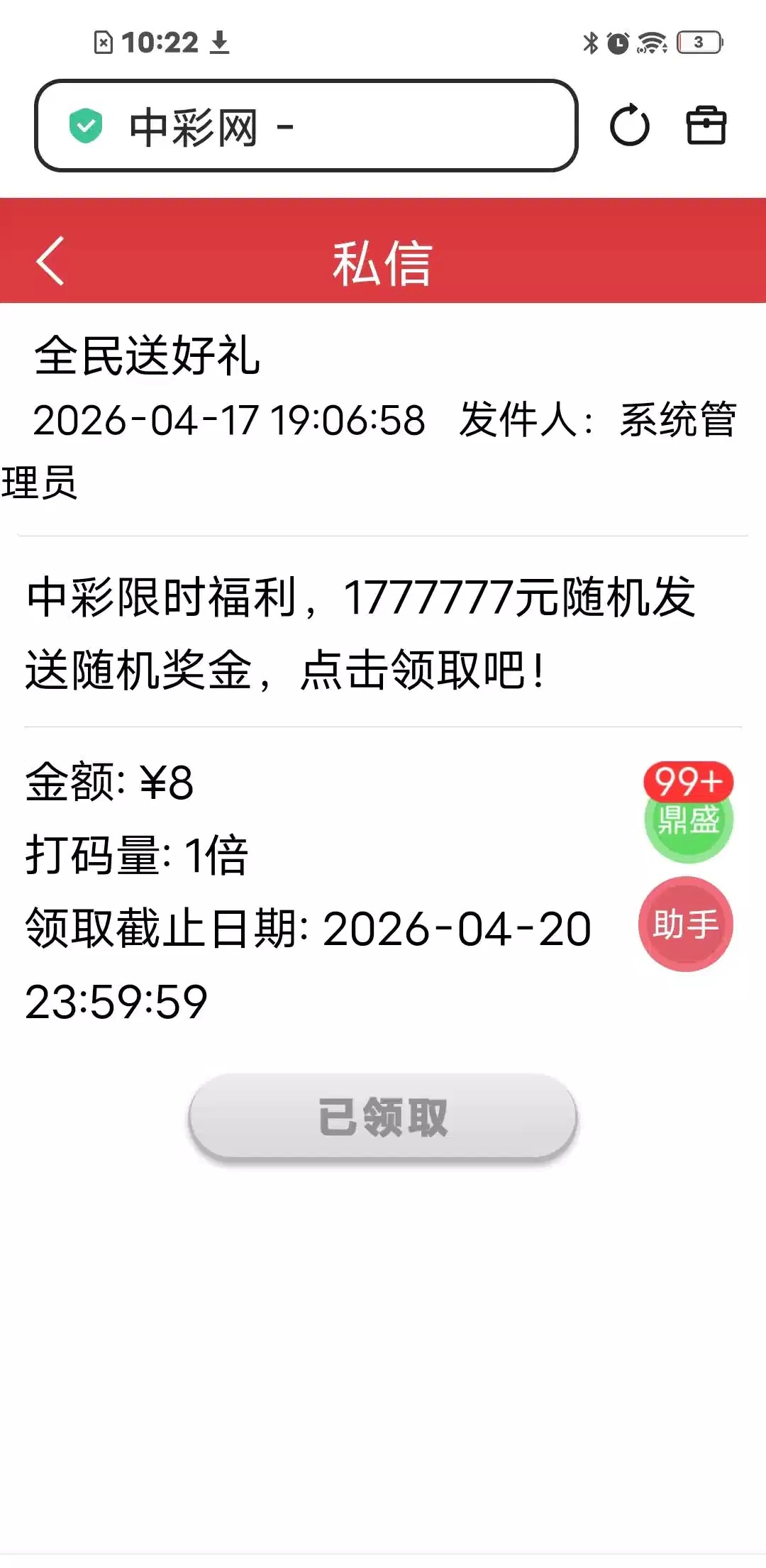Screen dimensions: 766x1568
Task: Open the 助手 floating button
Action: coord(685,924)
